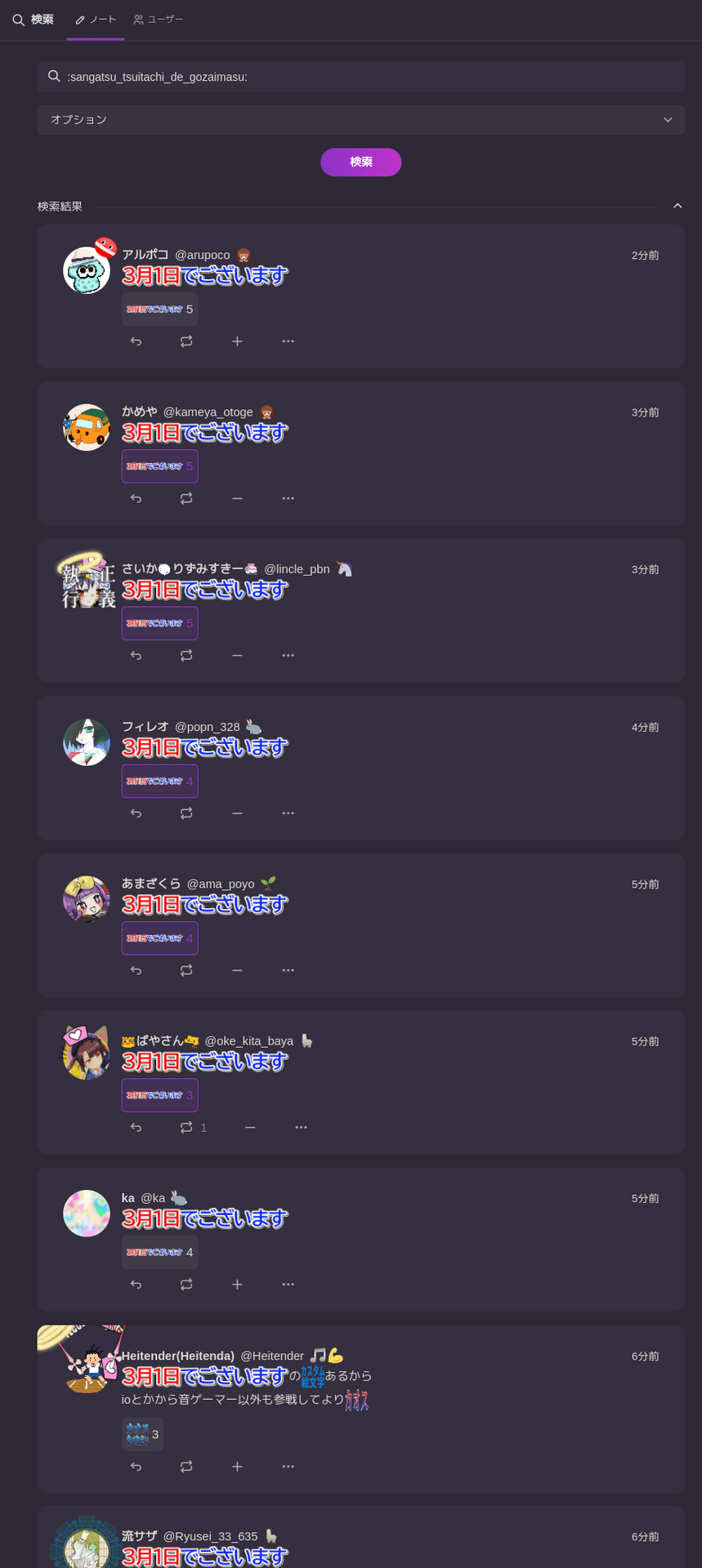
Task: Open the @arupoco username link
Action: click(x=203, y=255)
